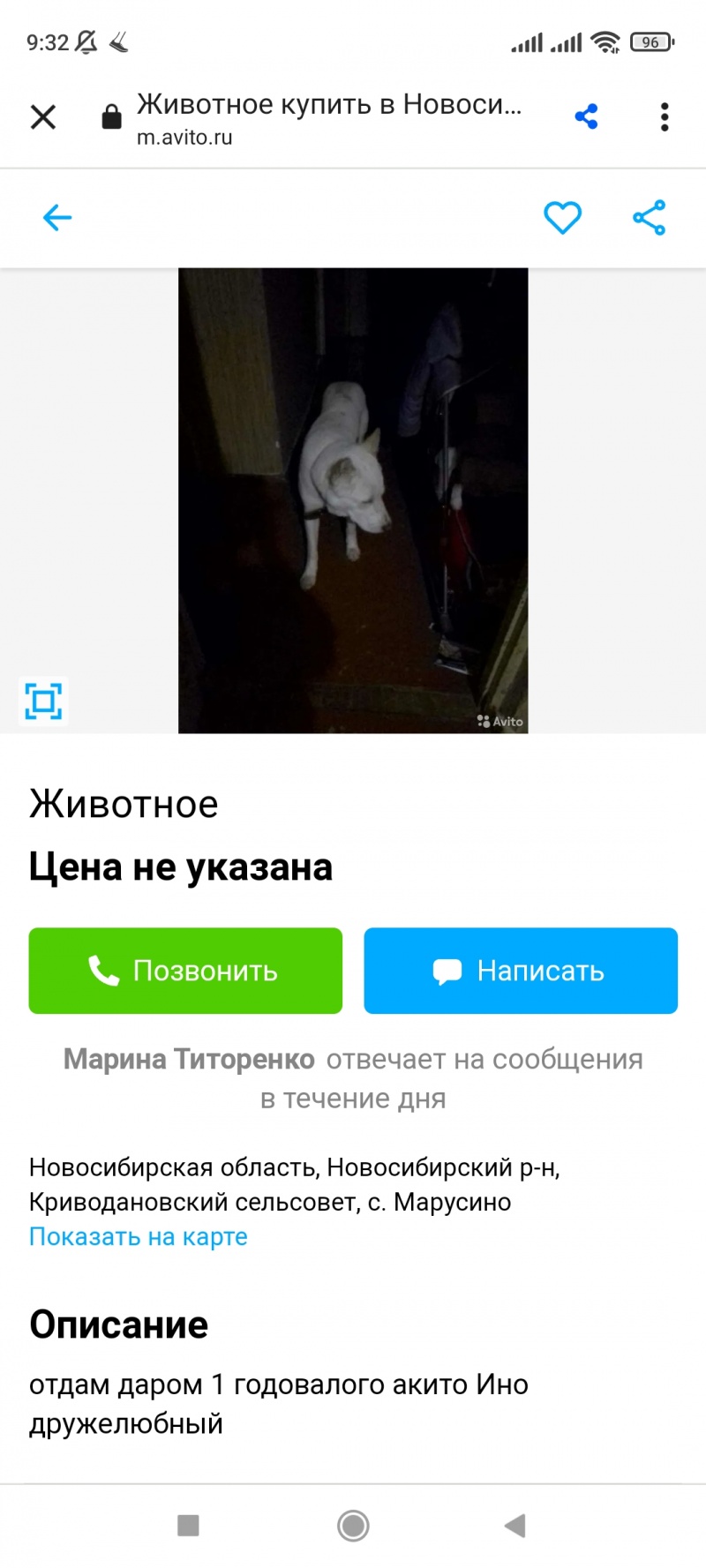Share the page via browser share icon
Image resolution: width=706 pixels, height=1568 pixels.
click(x=586, y=116)
